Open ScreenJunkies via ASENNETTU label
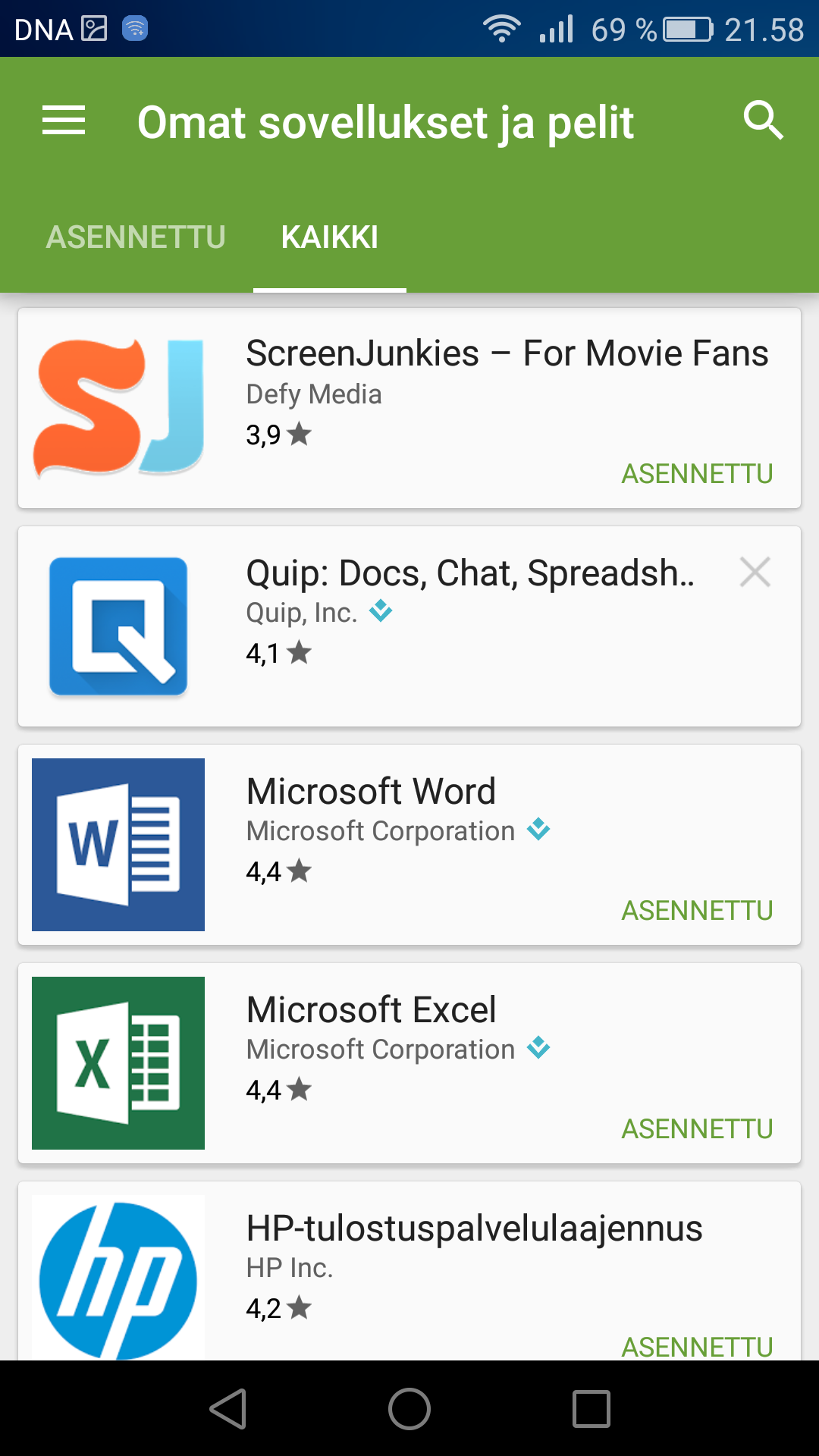Viewport: 819px width, 1456px height. [697, 473]
